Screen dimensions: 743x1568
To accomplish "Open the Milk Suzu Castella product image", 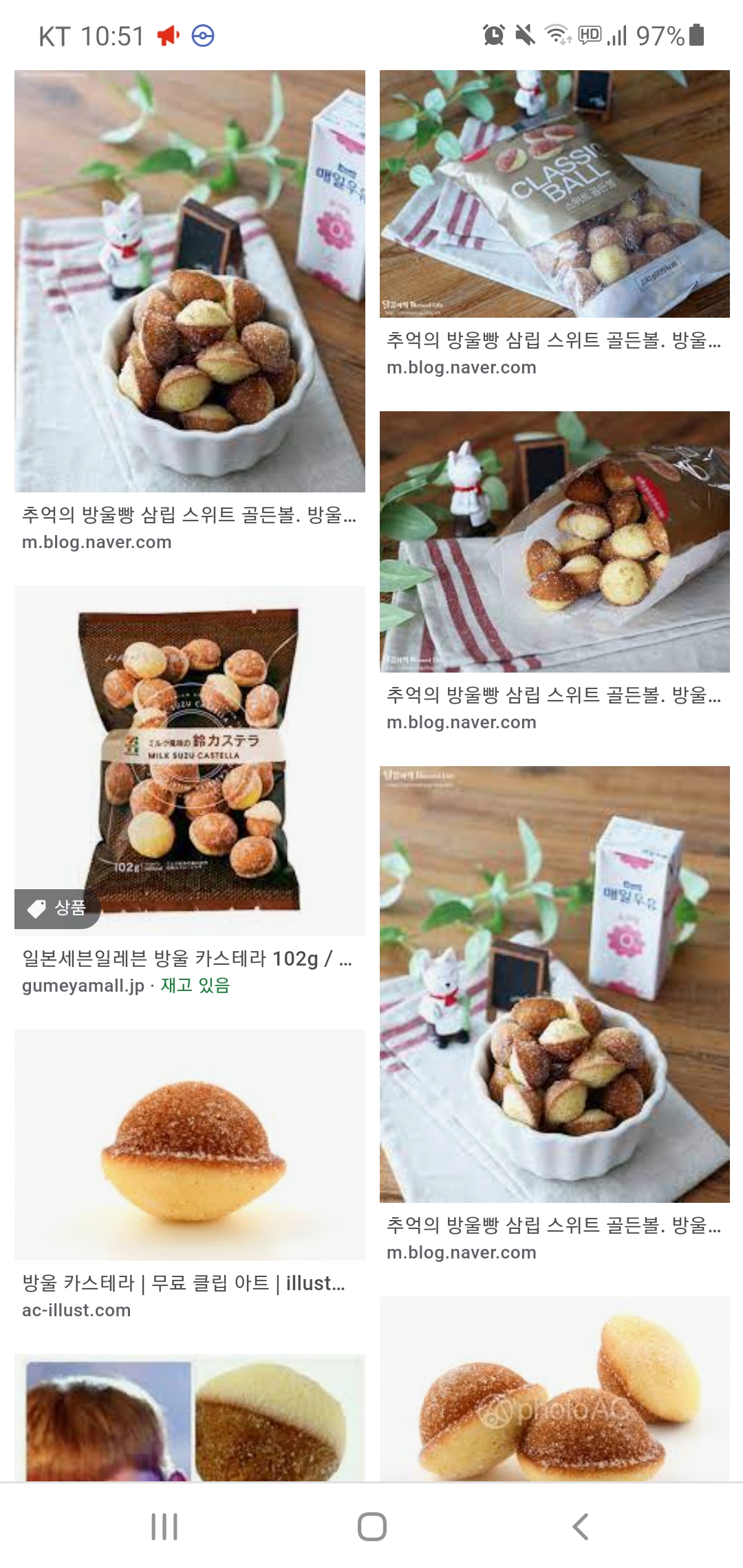I will pos(189,760).
